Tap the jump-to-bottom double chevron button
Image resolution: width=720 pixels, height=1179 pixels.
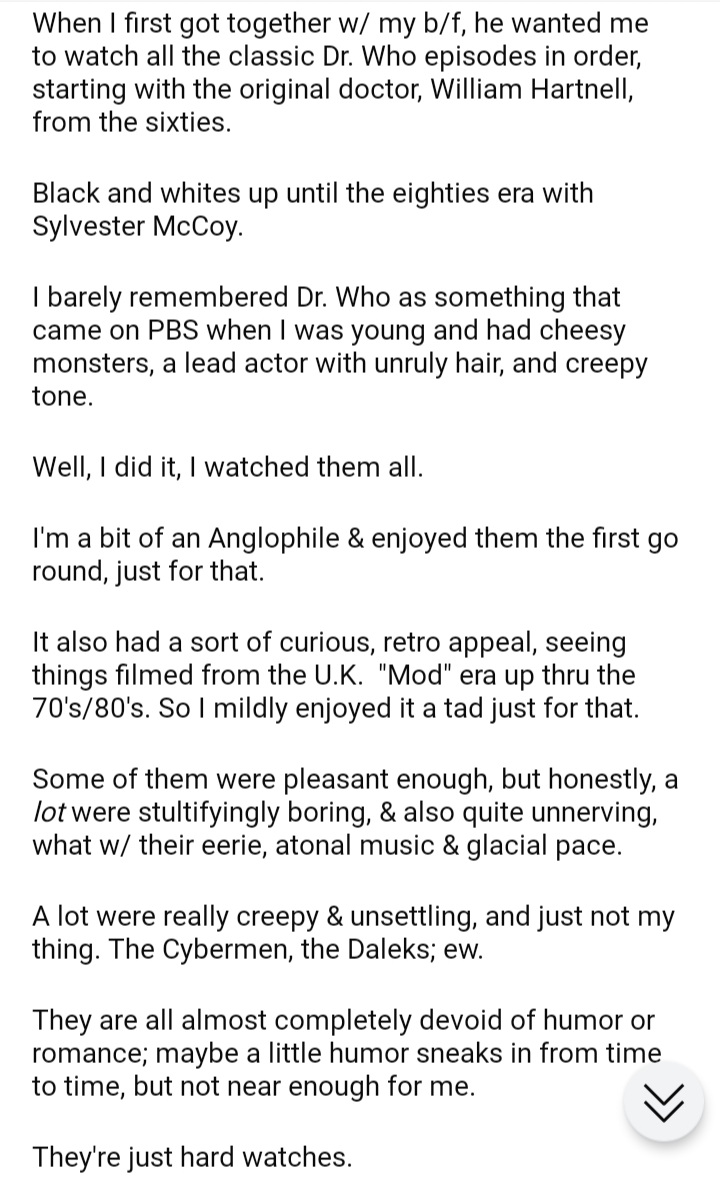click(x=663, y=1102)
